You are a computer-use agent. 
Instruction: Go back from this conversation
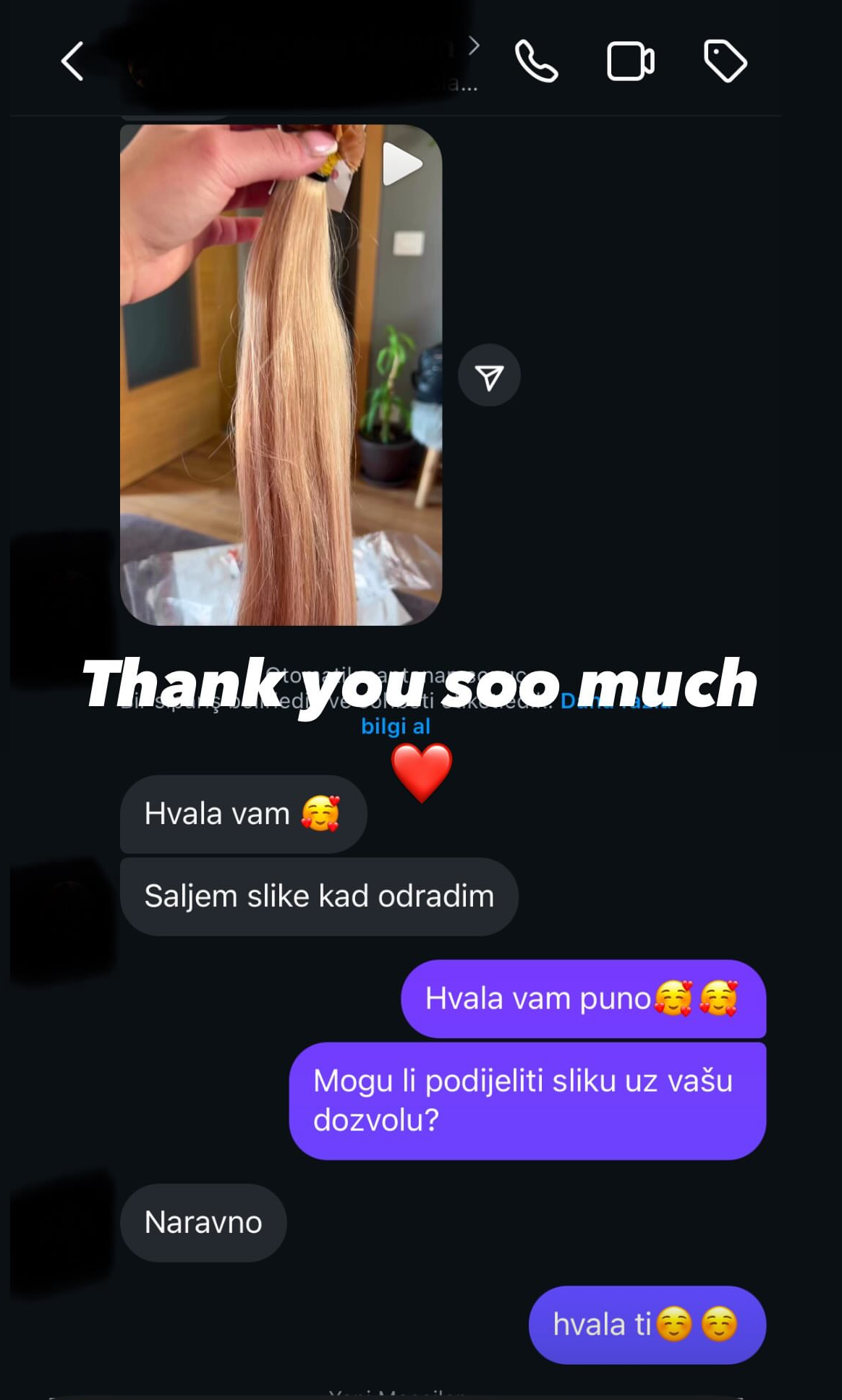point(72,61)
